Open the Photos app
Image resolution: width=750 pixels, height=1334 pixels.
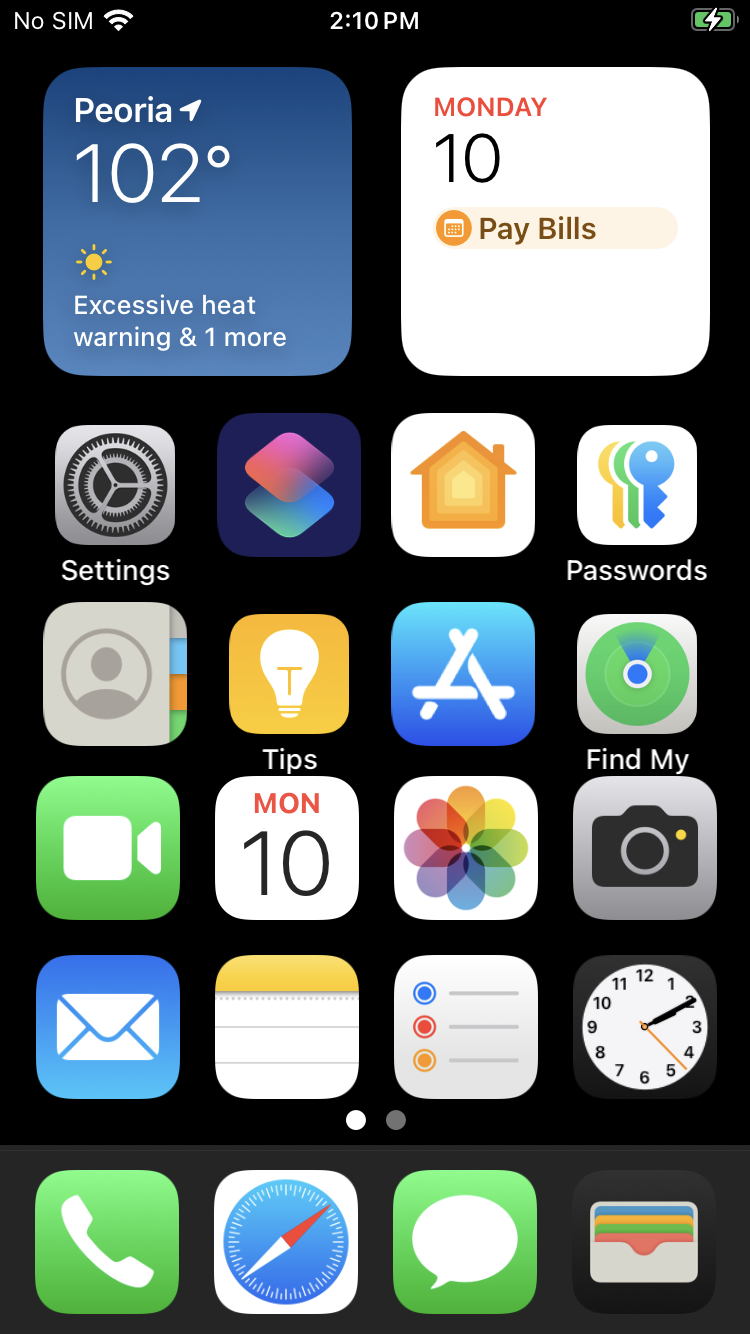click(x=466, y=848)
